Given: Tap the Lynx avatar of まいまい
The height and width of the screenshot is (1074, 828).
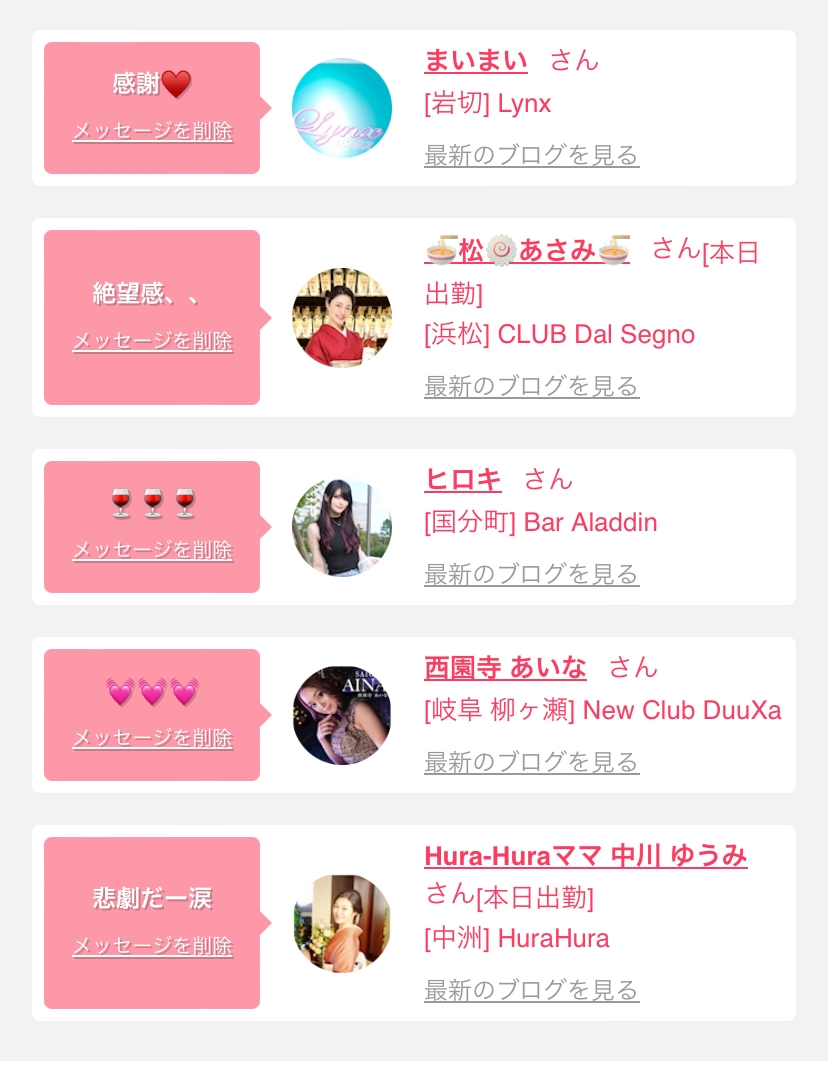Looking at the screenshot, I should (342, 108).
